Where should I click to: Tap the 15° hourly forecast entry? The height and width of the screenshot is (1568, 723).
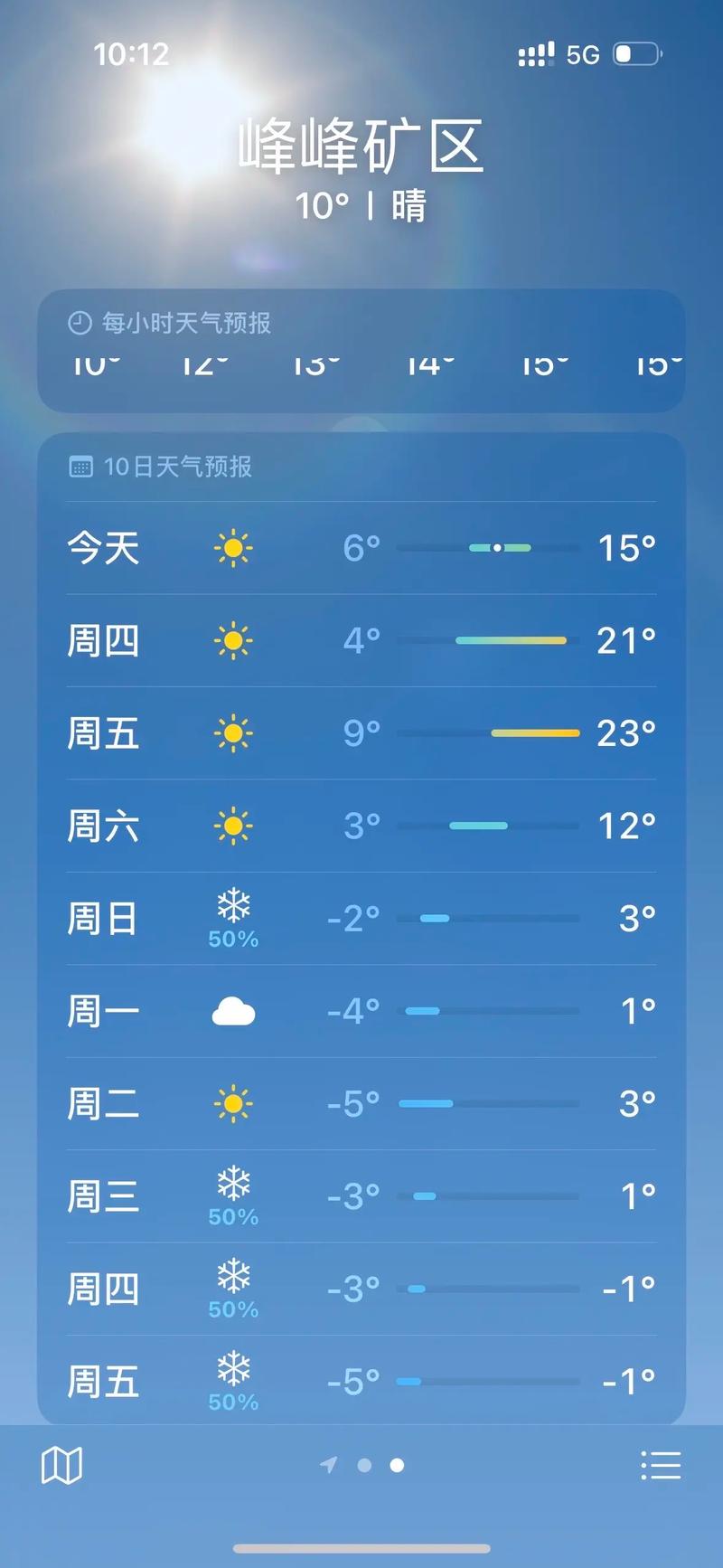click(542, 362)
